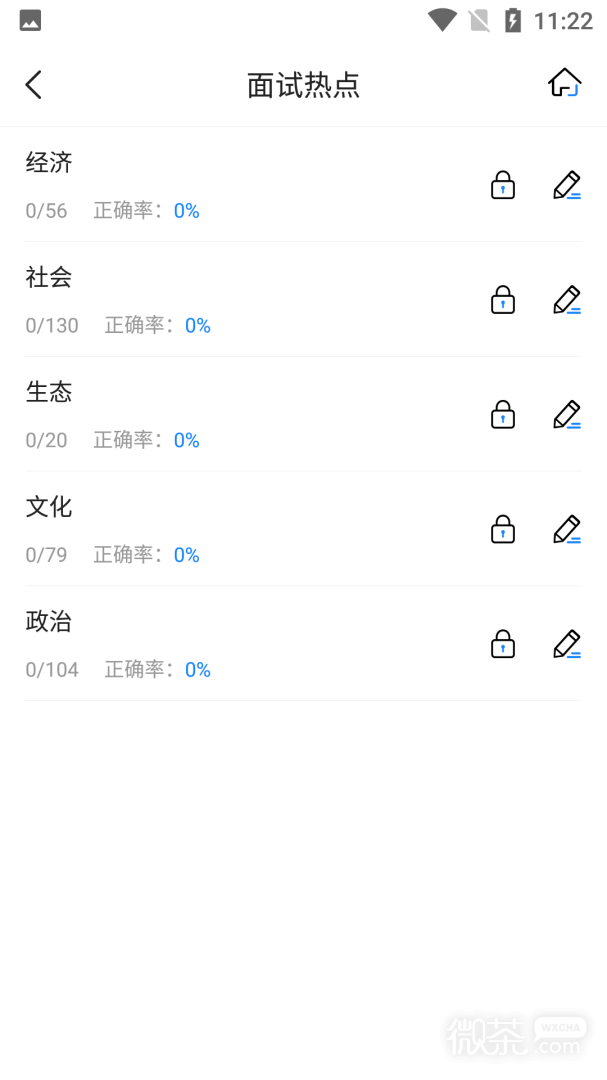This screenshot has height=1080, width=607.
Task: Open the 文化 topic row
Action: 303,529
